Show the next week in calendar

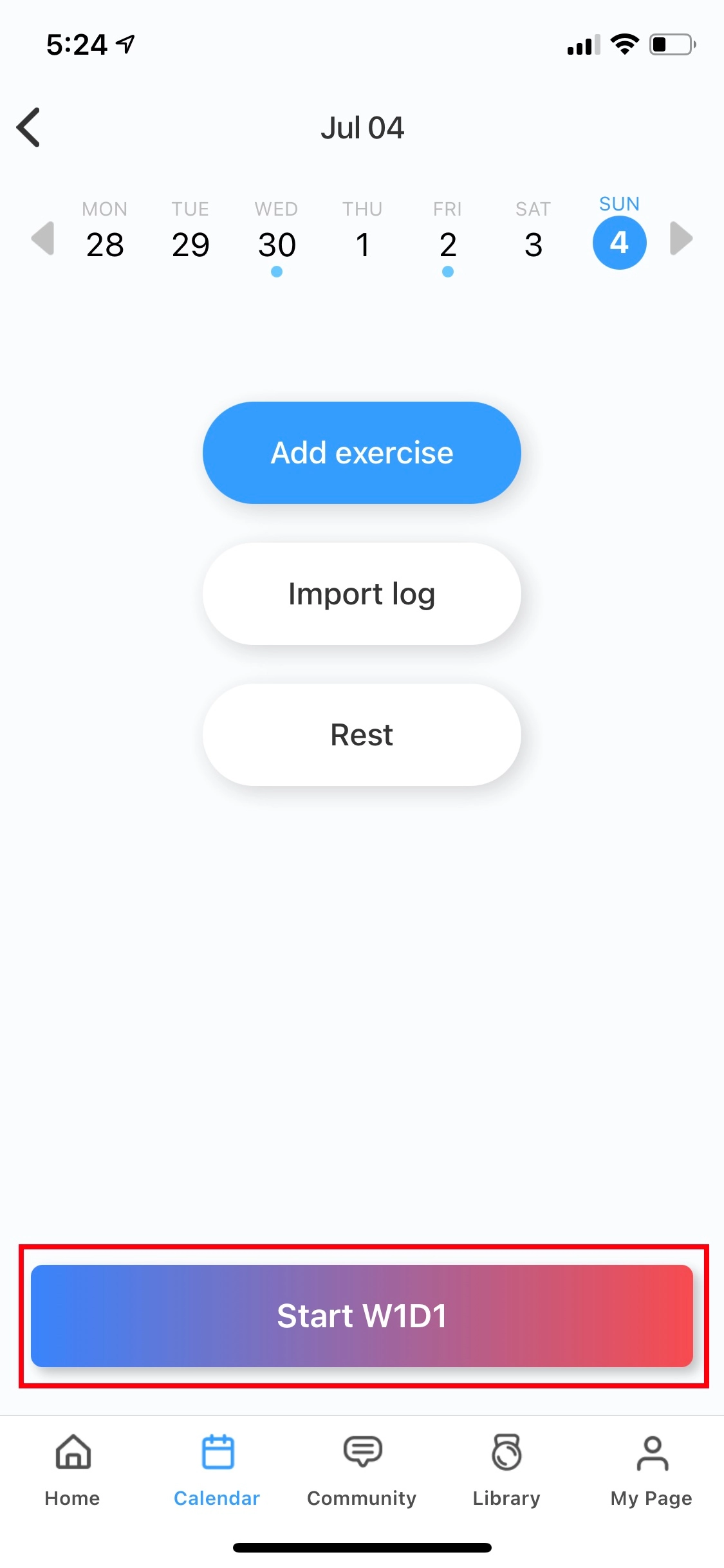tap(680, 239)
